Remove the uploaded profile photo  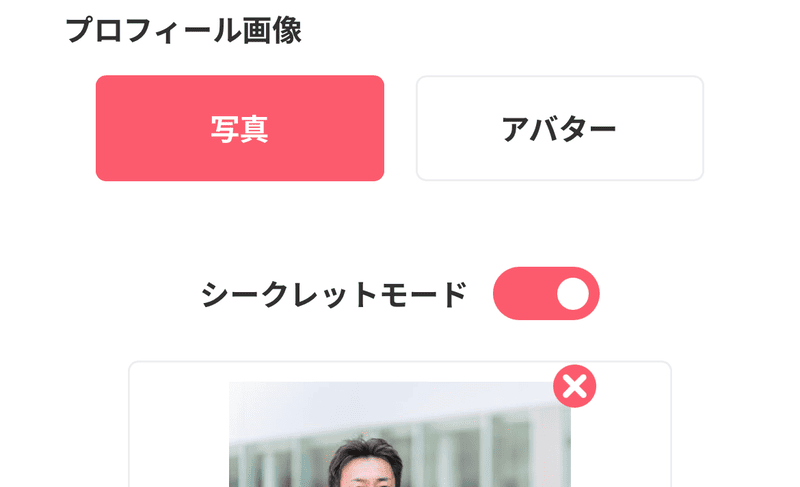coord(574,386)
